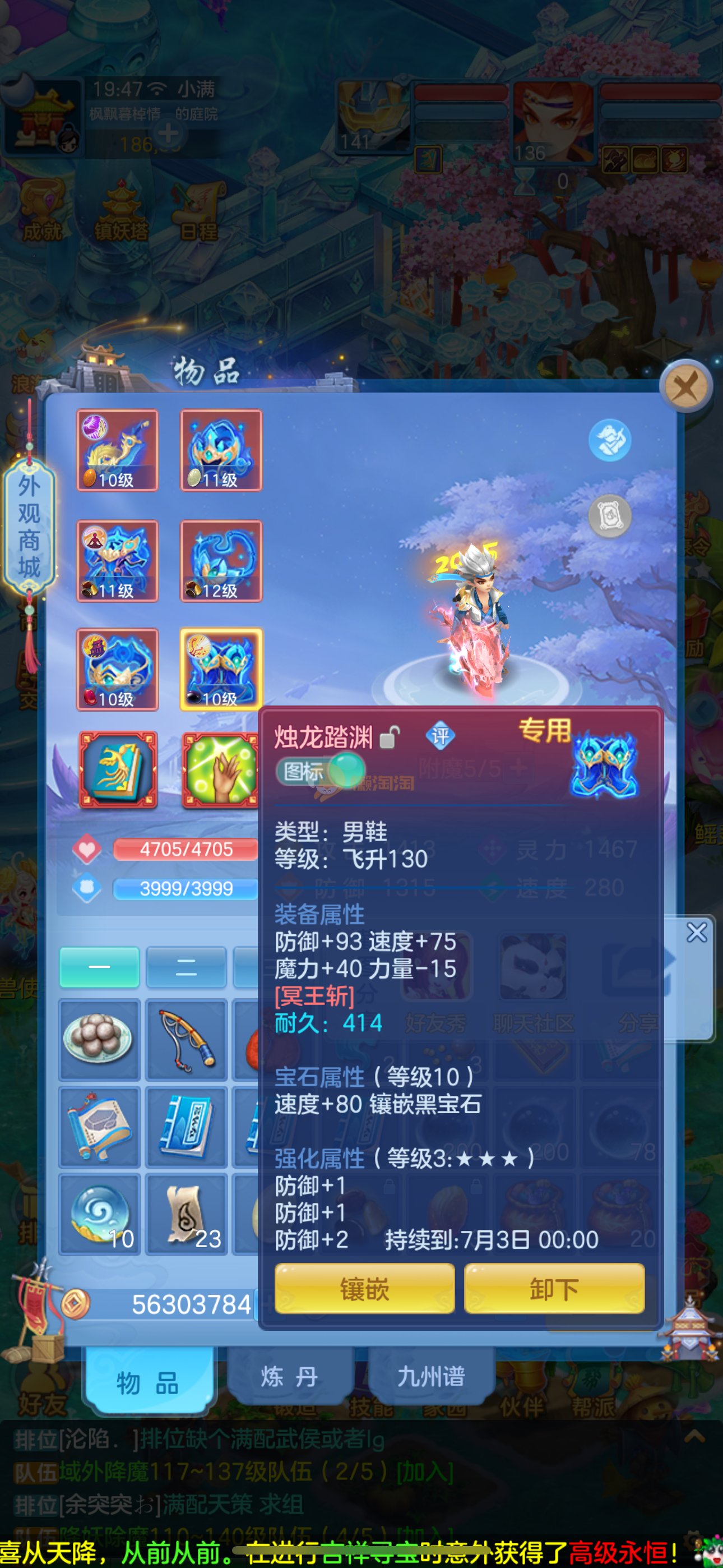Open the 评 review icon
Screen dimensions: 723x1568
pyautogui.click(x=440, y=736)
